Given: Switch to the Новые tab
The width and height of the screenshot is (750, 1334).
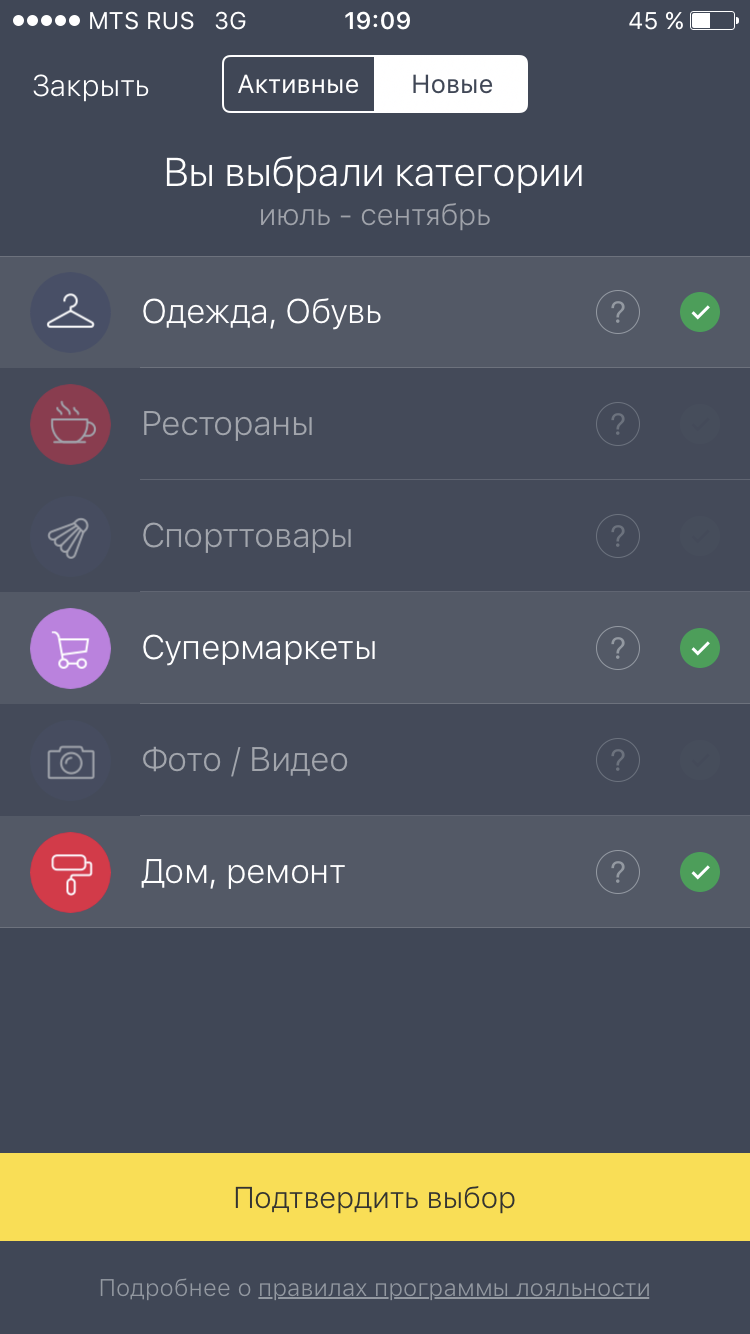Looking at the screenshot, I should pyautogui.click(x=452, y=84).
